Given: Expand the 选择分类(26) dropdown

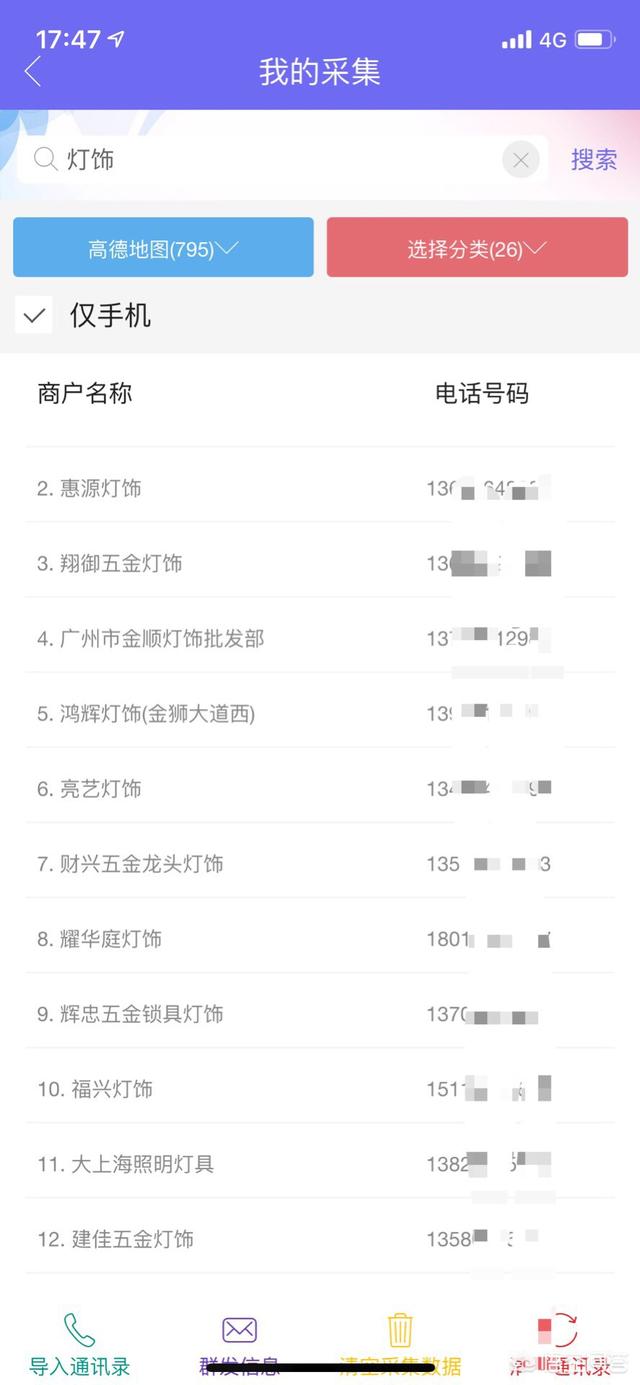Looking at the screenshot, I should pos(477,247).
